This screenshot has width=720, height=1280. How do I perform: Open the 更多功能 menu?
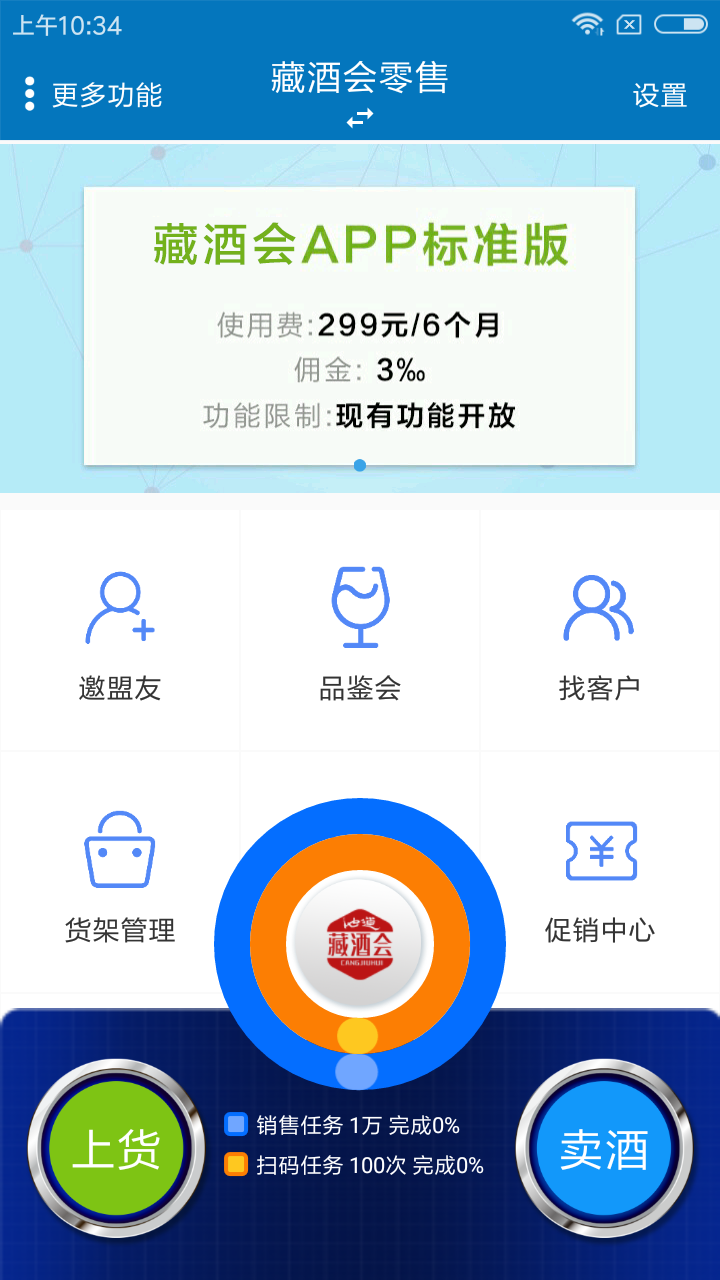tap(93, 95)
